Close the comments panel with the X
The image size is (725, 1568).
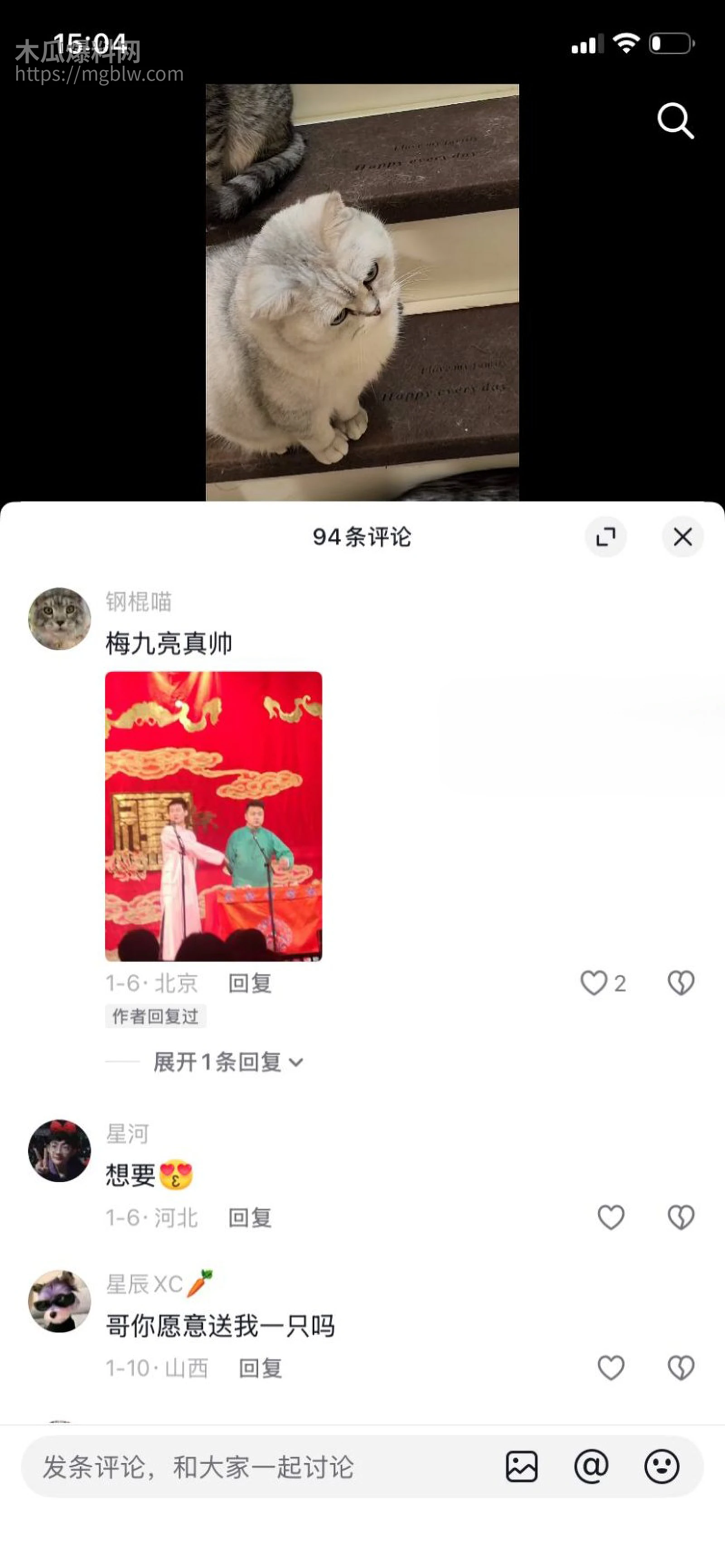[682, 536]
